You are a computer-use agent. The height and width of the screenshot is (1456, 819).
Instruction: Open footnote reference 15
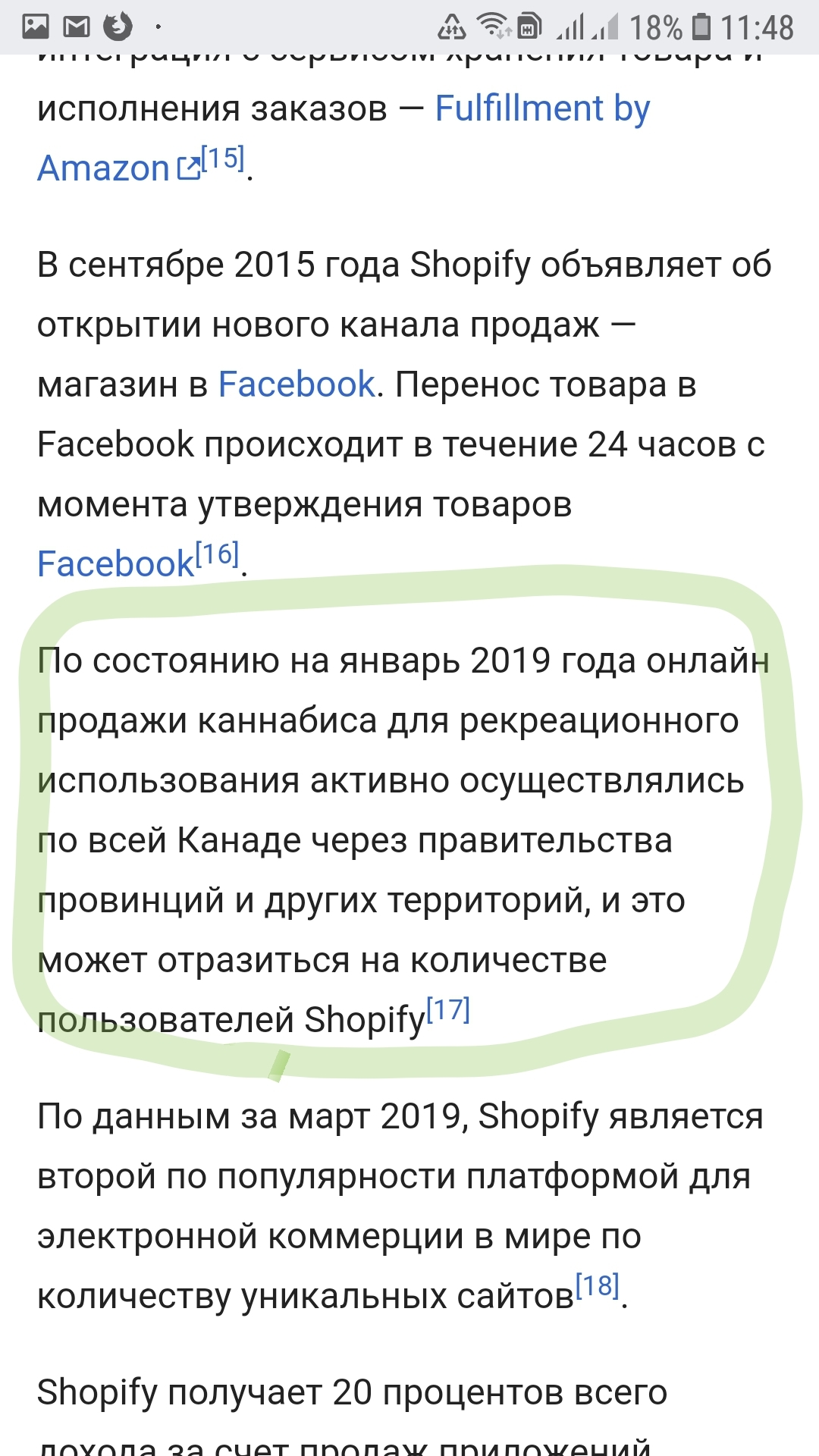click(223, 158)
